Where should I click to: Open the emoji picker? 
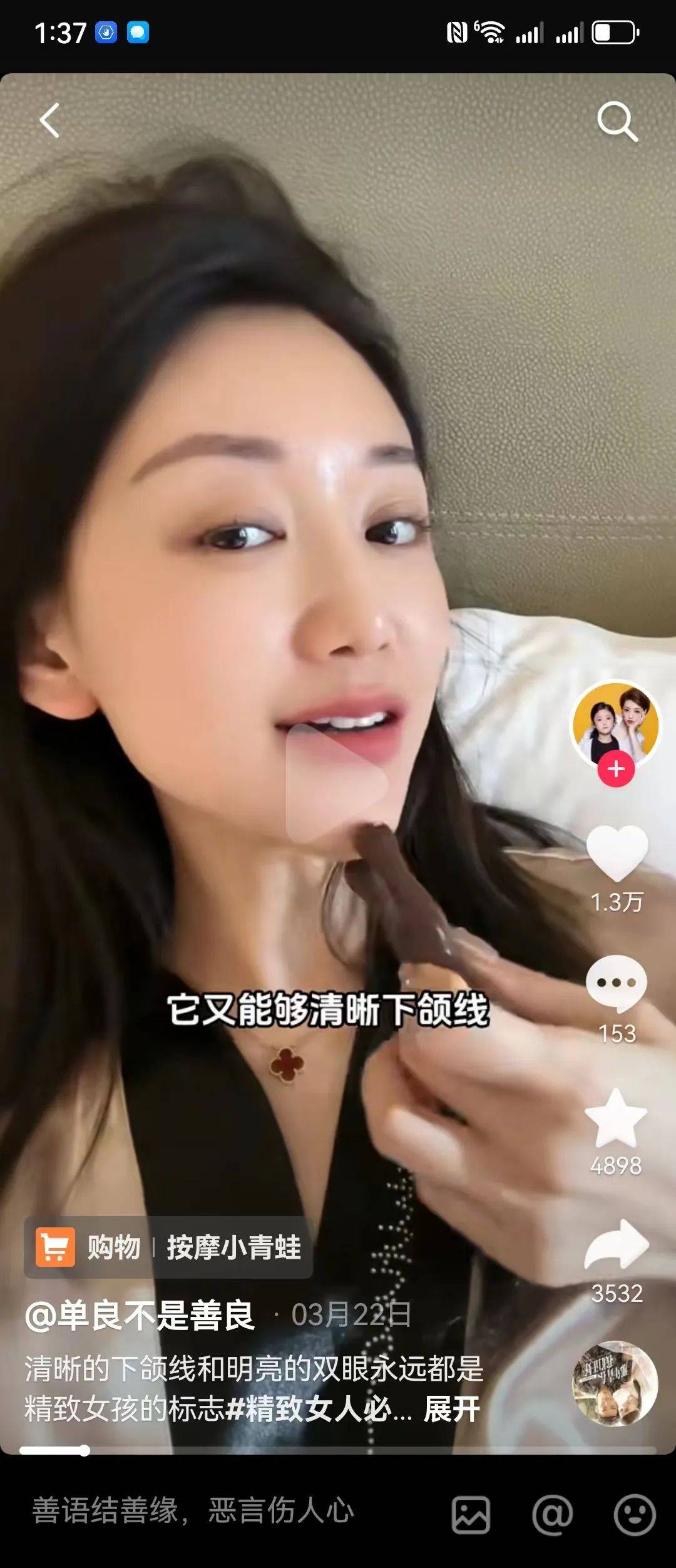point(634,1515)
